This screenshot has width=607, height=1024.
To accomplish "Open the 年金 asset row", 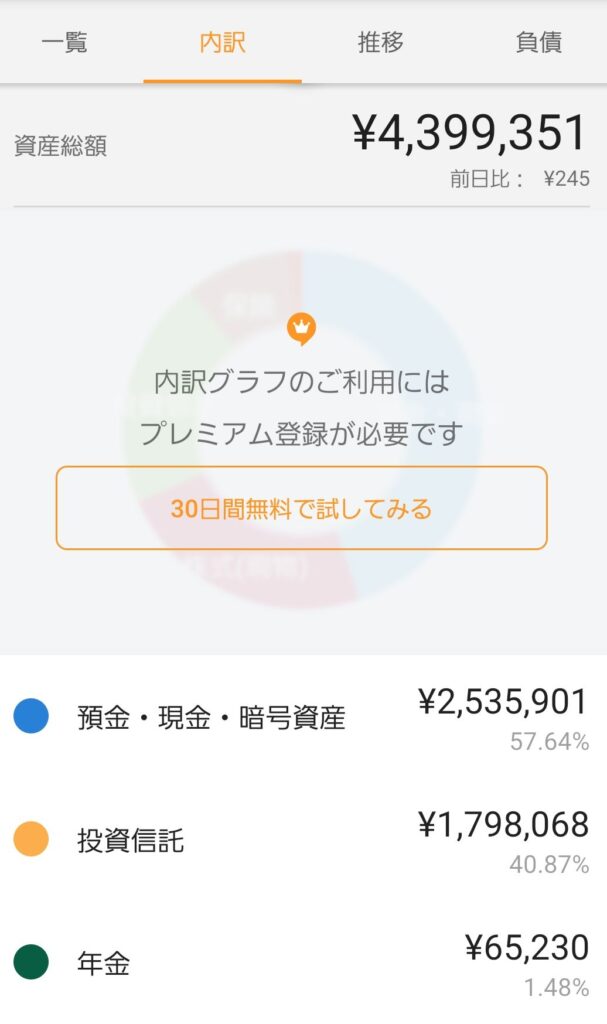I will [301, 964].
